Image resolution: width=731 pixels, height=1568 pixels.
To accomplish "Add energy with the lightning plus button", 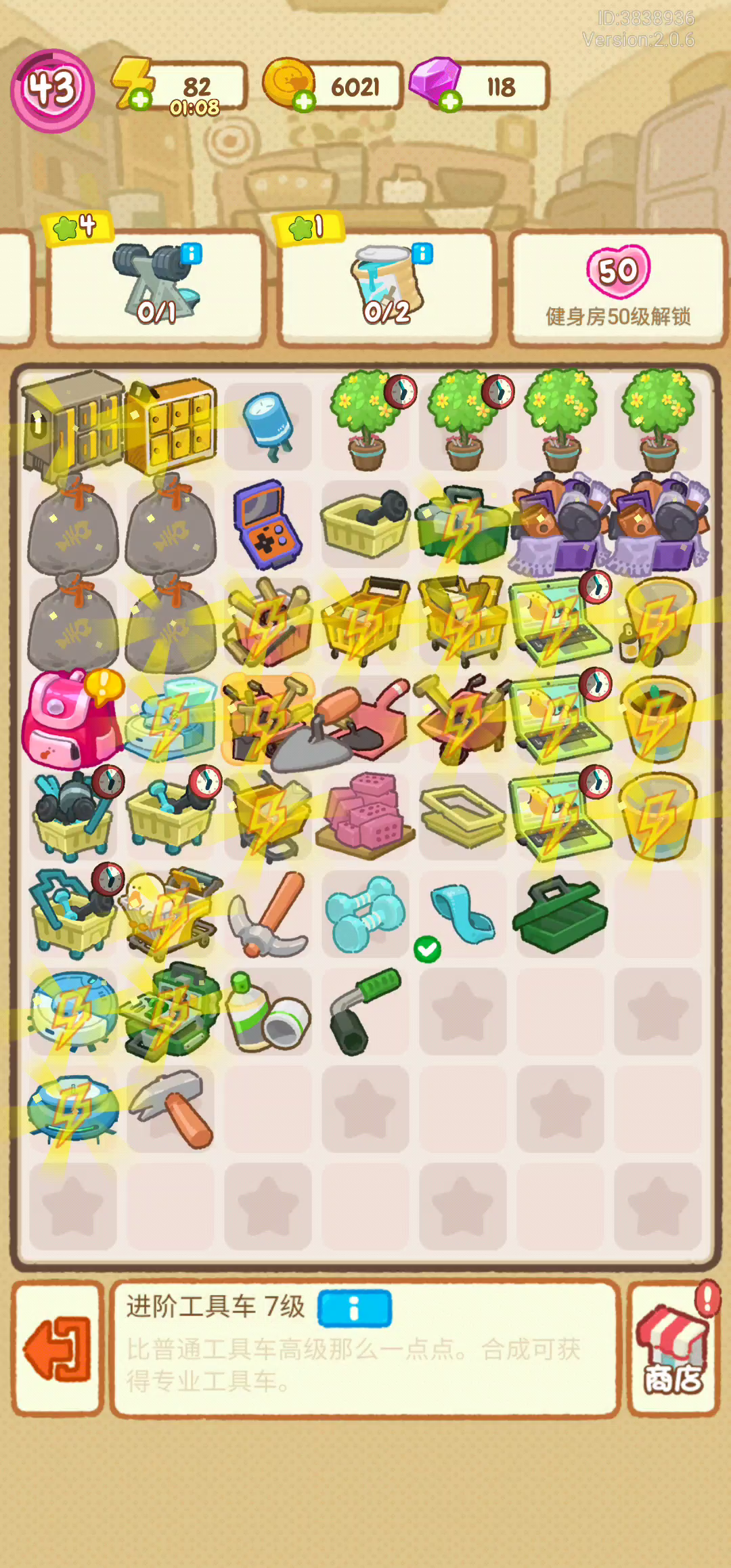I will tap(140, 100).
